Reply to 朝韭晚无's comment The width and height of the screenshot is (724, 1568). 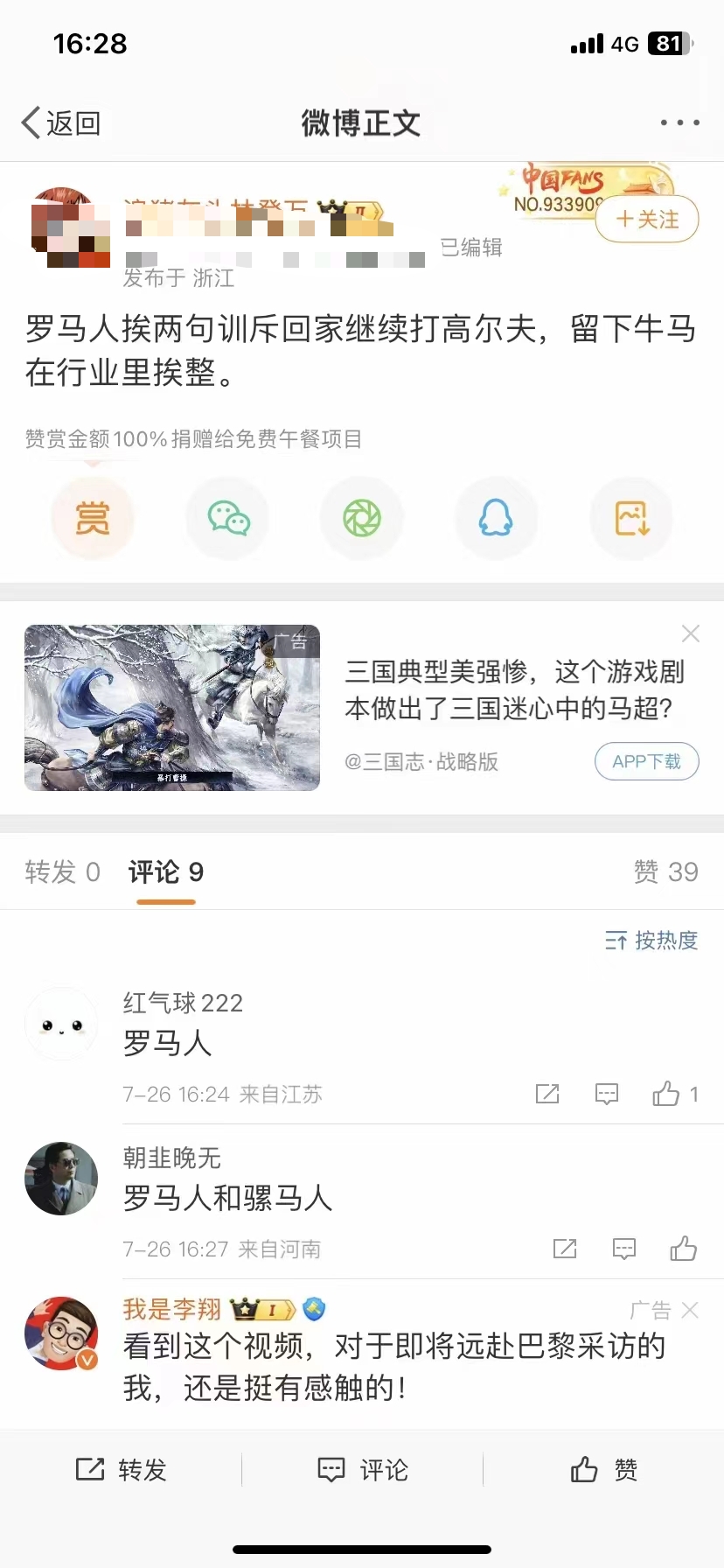point(624,1249)
